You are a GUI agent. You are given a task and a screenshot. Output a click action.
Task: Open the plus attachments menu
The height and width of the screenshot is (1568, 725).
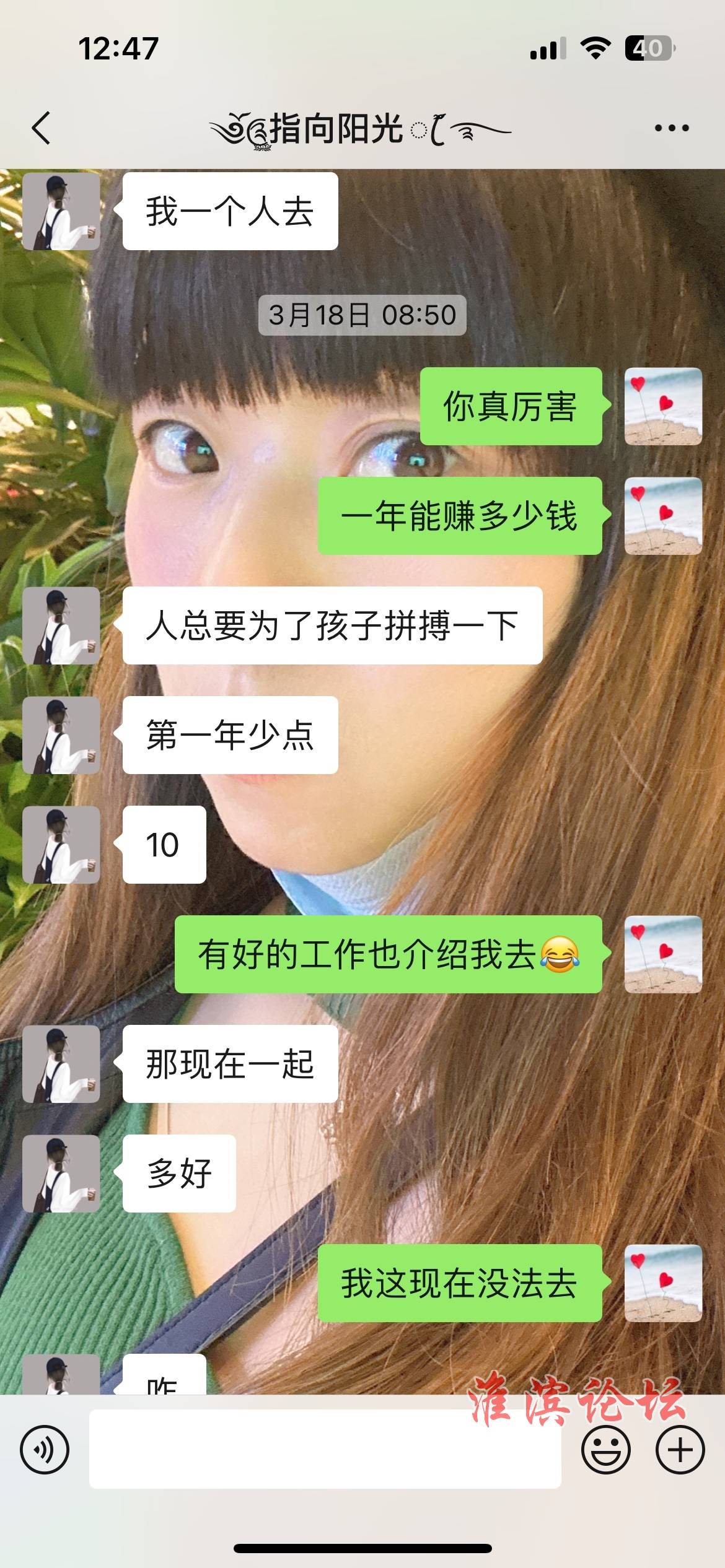[680, 1449]
